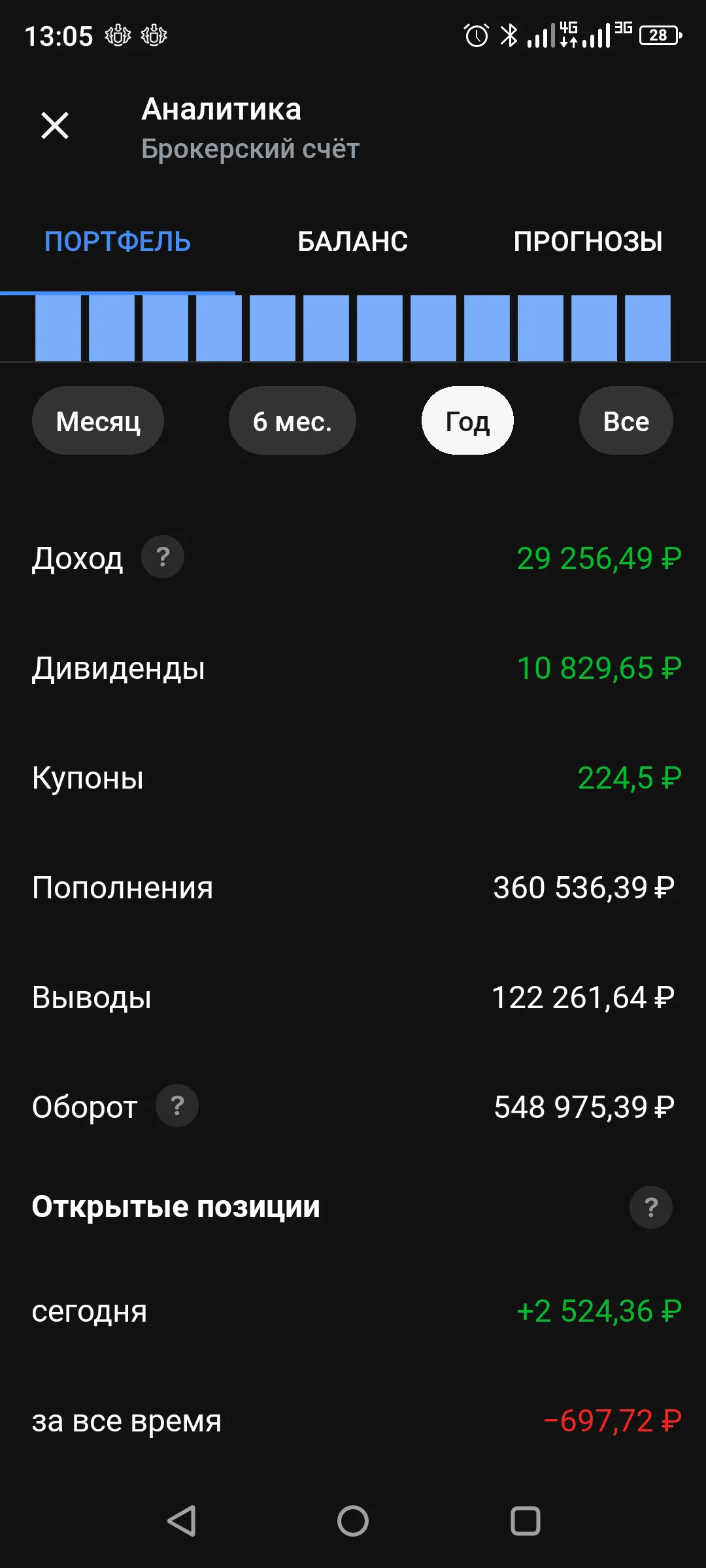The width and height of the screenshot is (706, 1568).
Task: Go back using the system back button
Action: (x=182, y=1521)
